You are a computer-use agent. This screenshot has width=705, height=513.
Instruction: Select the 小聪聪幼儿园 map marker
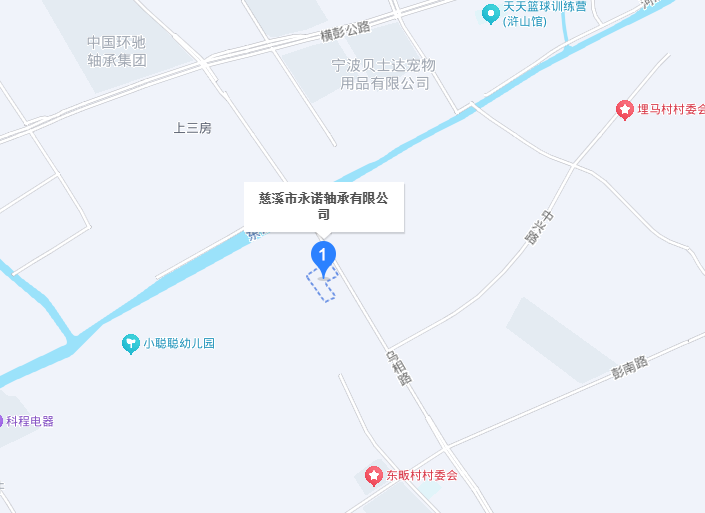point(131,344)
